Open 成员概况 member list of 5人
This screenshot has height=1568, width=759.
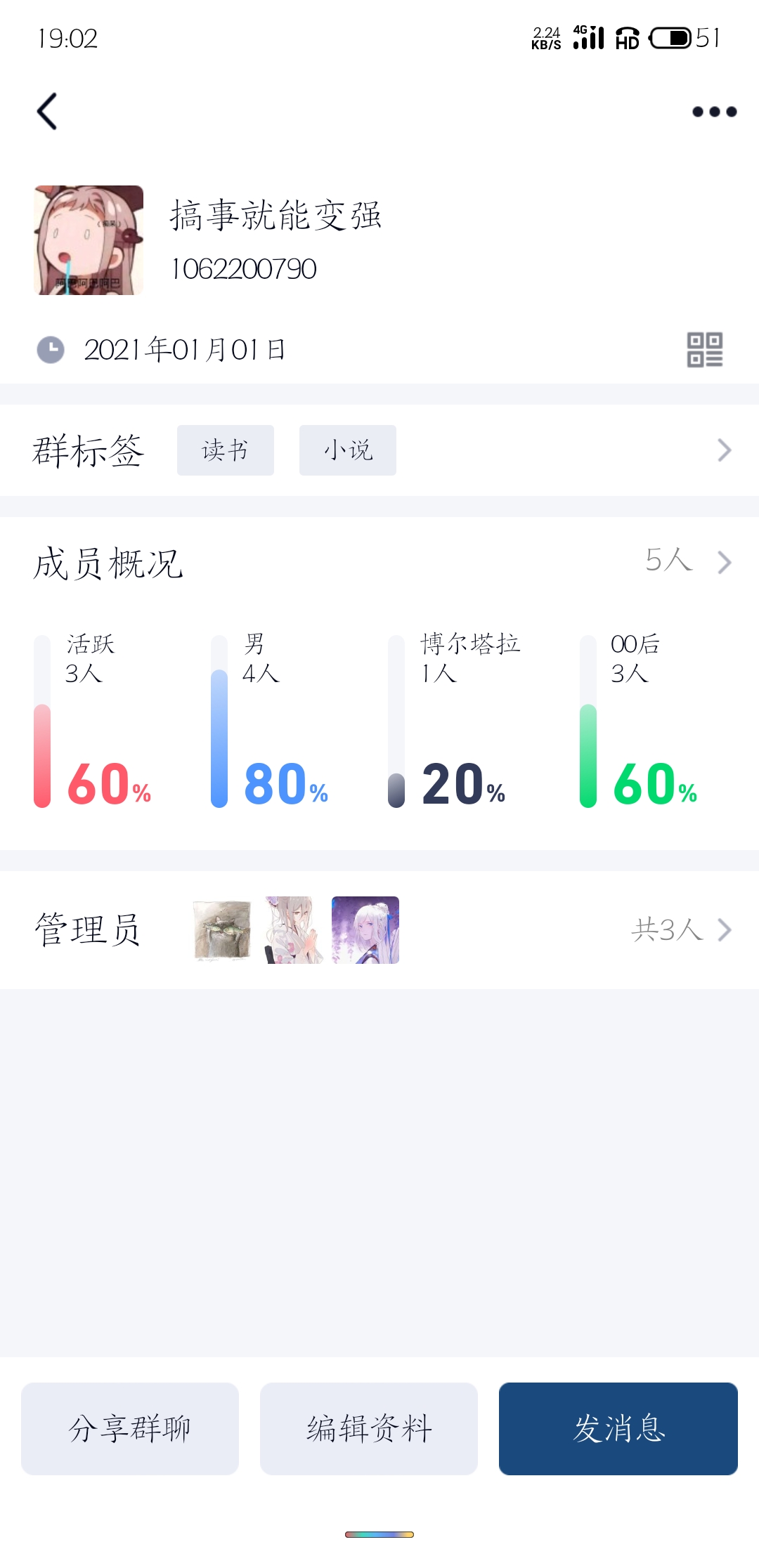(x=687, y=562)
